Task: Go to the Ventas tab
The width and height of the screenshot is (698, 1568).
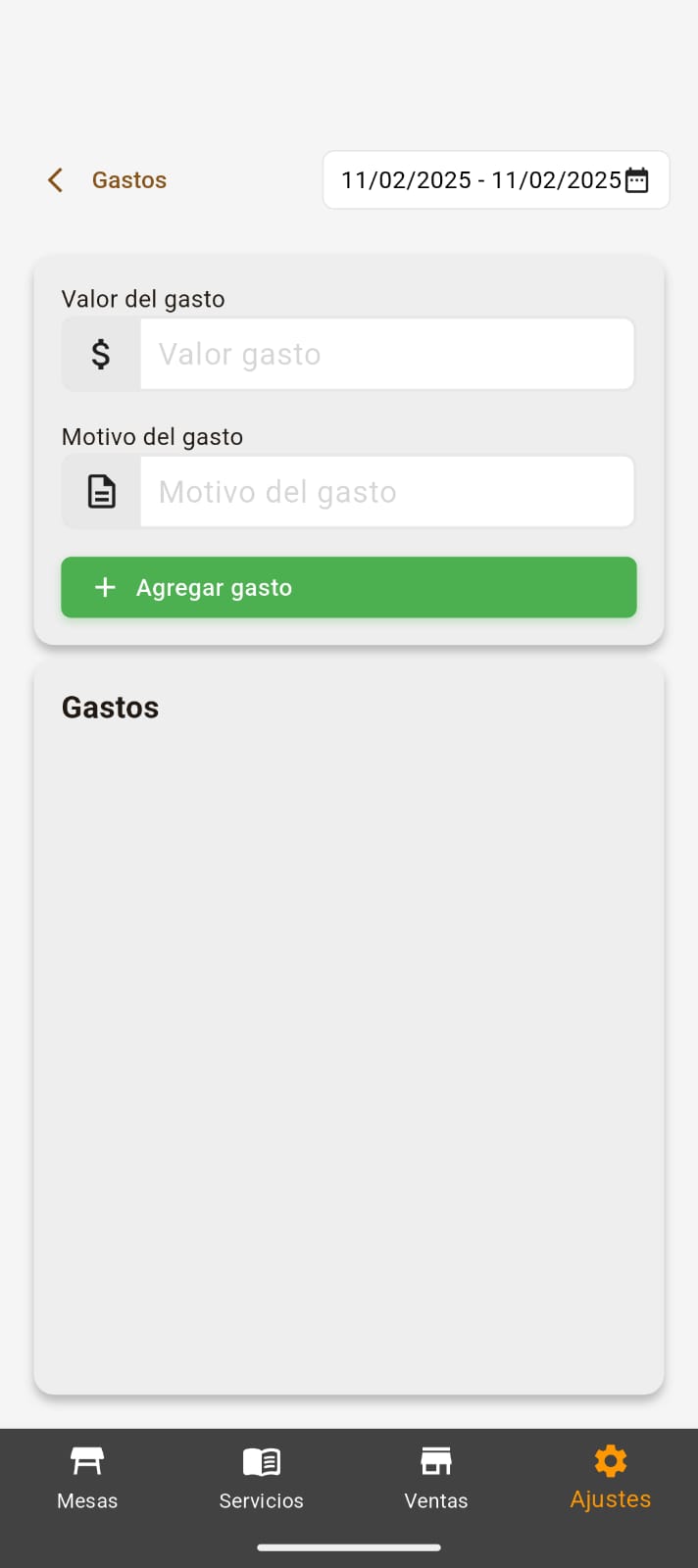Action: (x=436, y=1479)
